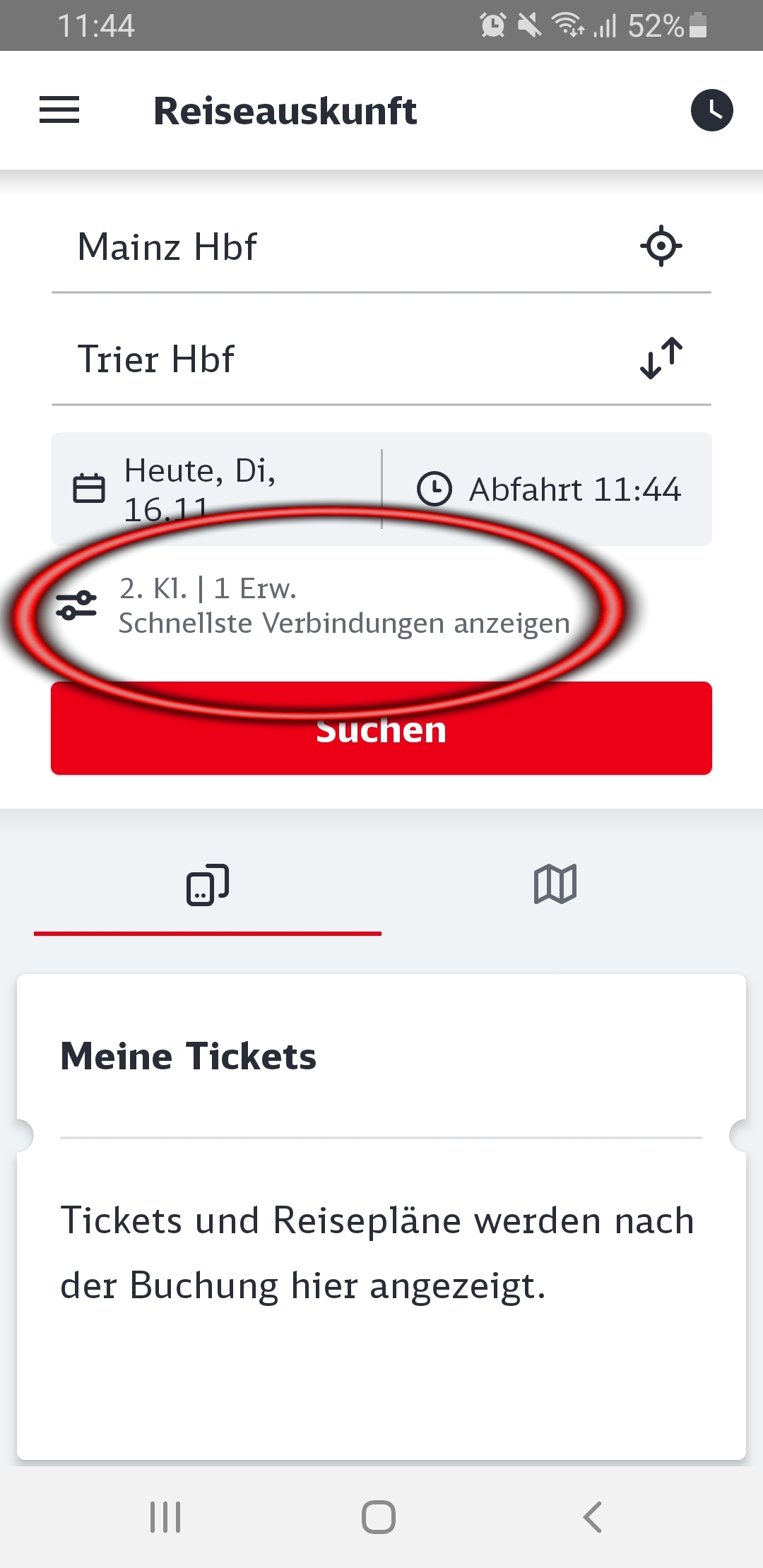Change the Abfahrt 11:44 departure time

(548, 489)
